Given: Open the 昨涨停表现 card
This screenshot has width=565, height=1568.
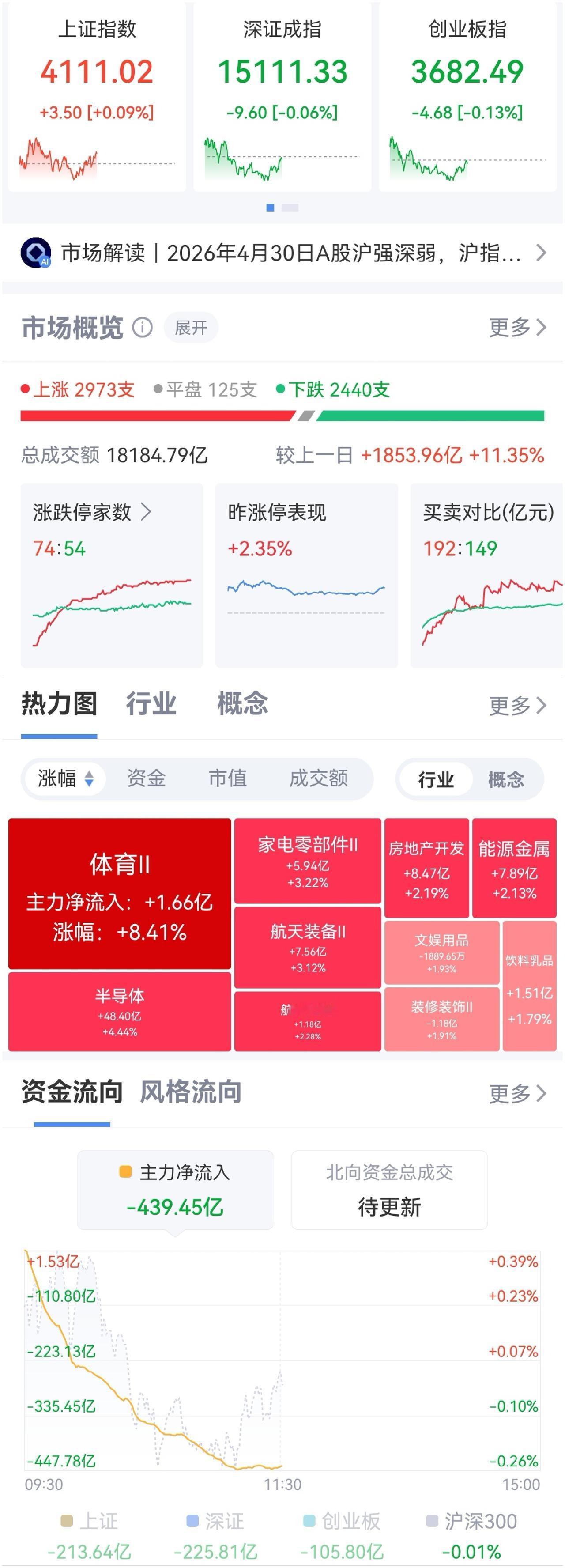Looking at the screenshot, I should click(306, 575).
